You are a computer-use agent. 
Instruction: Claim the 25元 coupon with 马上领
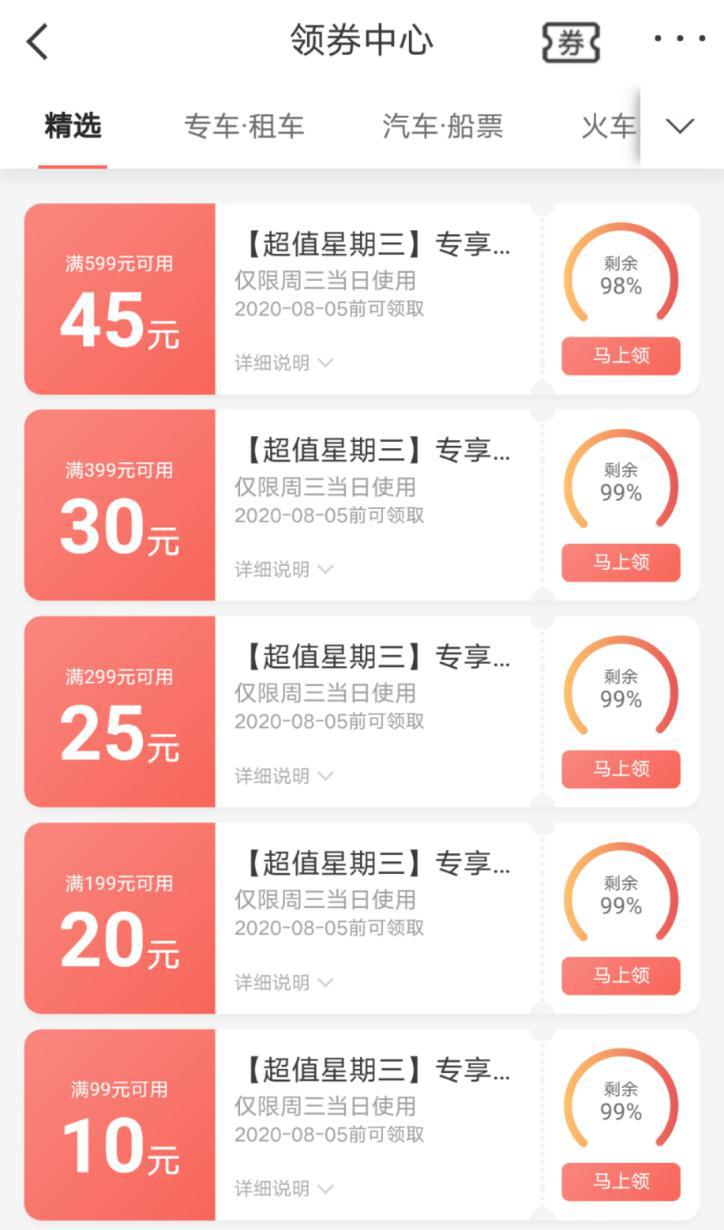tap(620, 769)
